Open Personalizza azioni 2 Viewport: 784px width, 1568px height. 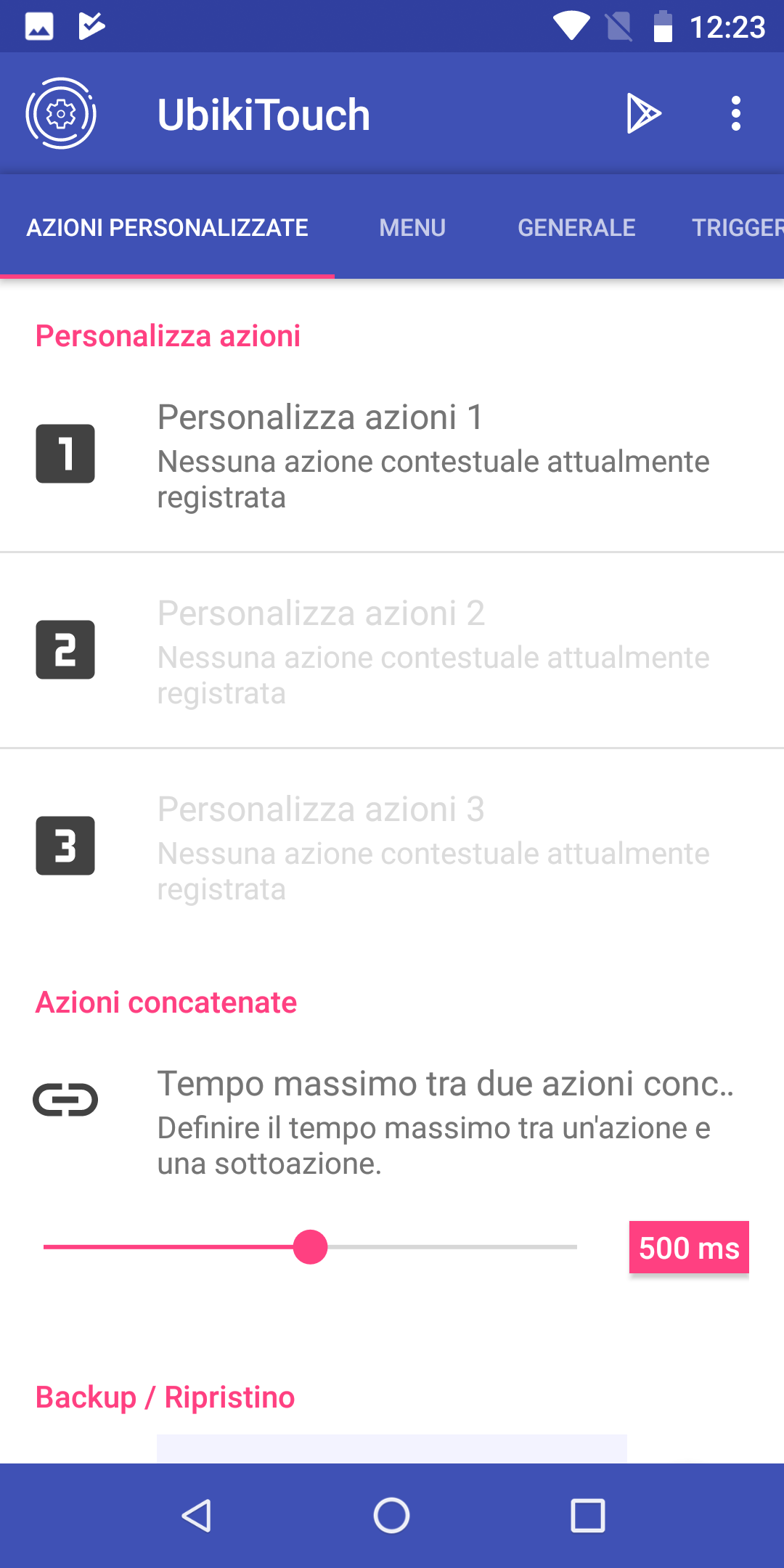click(x=392, y=650)
